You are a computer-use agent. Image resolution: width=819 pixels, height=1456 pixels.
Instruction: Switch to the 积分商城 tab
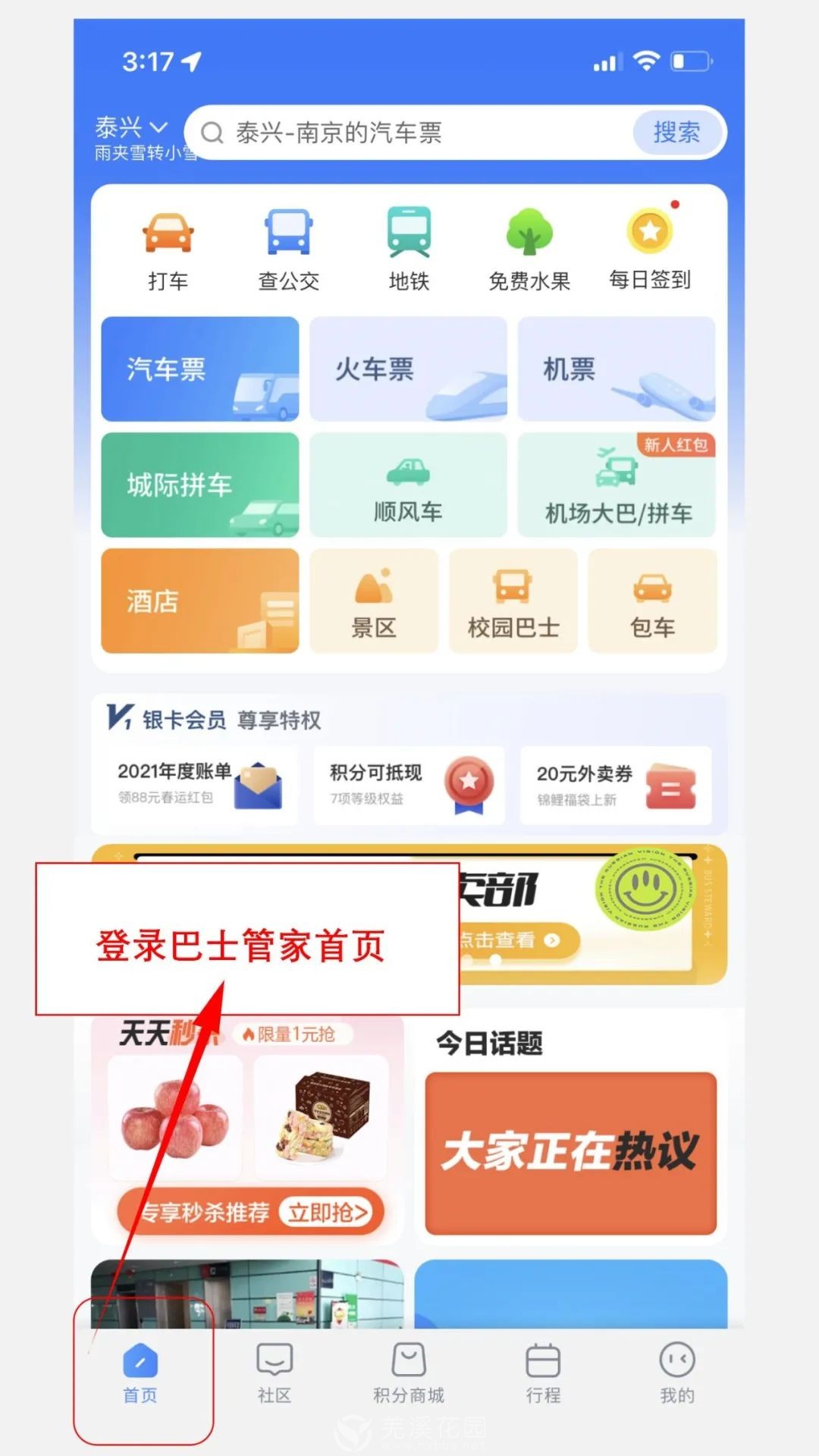point(409,1374)
